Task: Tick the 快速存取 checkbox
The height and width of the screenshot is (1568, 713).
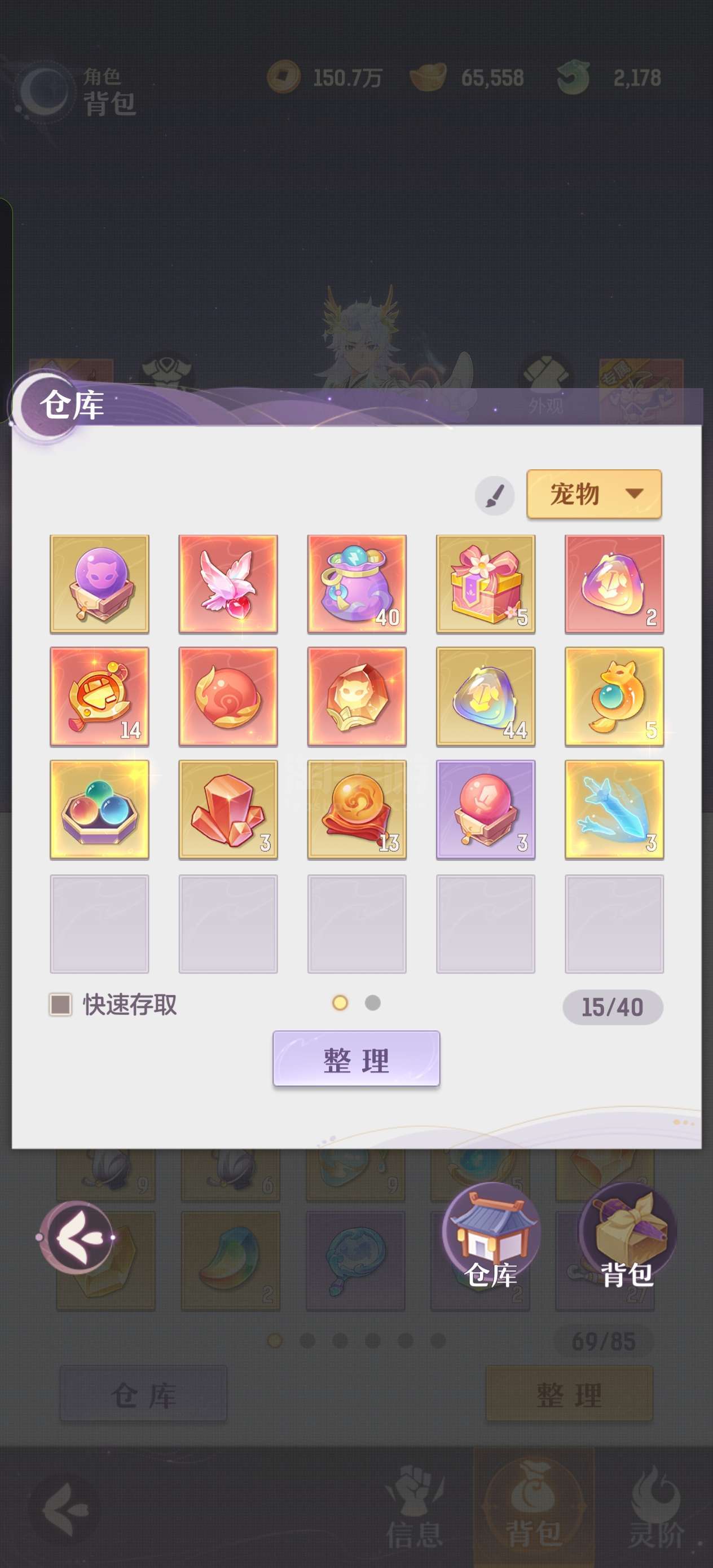Action: [x=60, y=1005]
